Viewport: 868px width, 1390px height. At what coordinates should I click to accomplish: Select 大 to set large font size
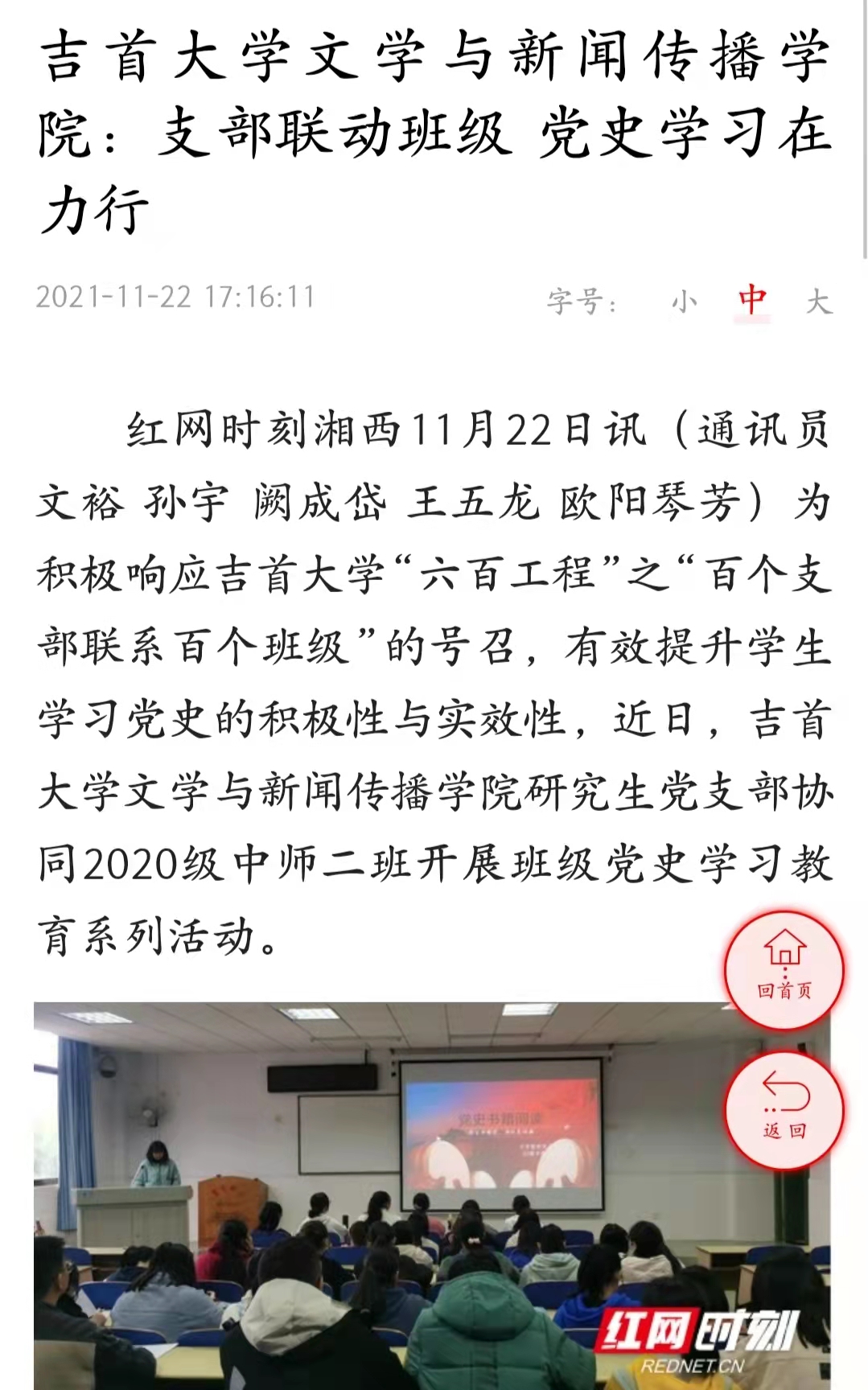tap(820, 301)
